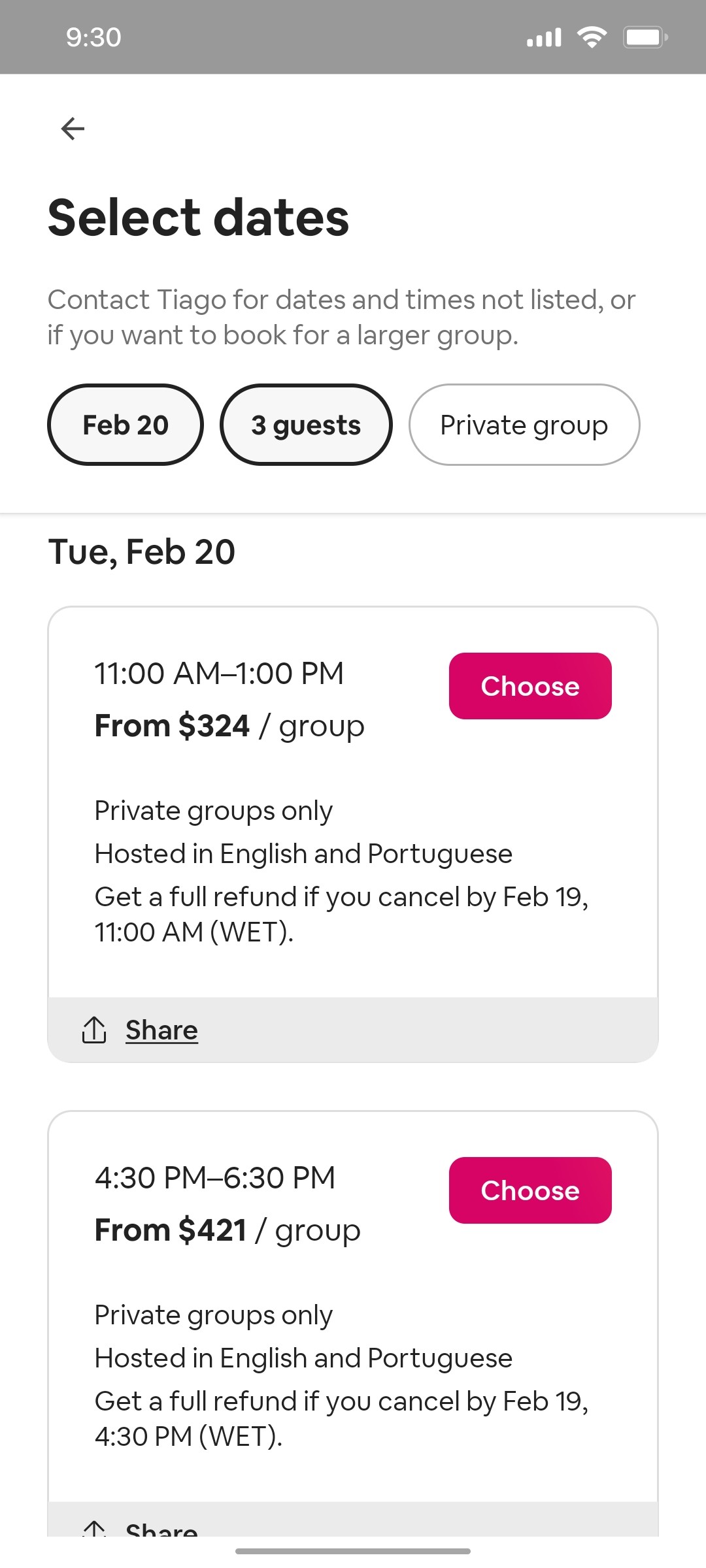Toggle the 3 guests filter pill
706x1568 pixels.
(x=307, y=424)
